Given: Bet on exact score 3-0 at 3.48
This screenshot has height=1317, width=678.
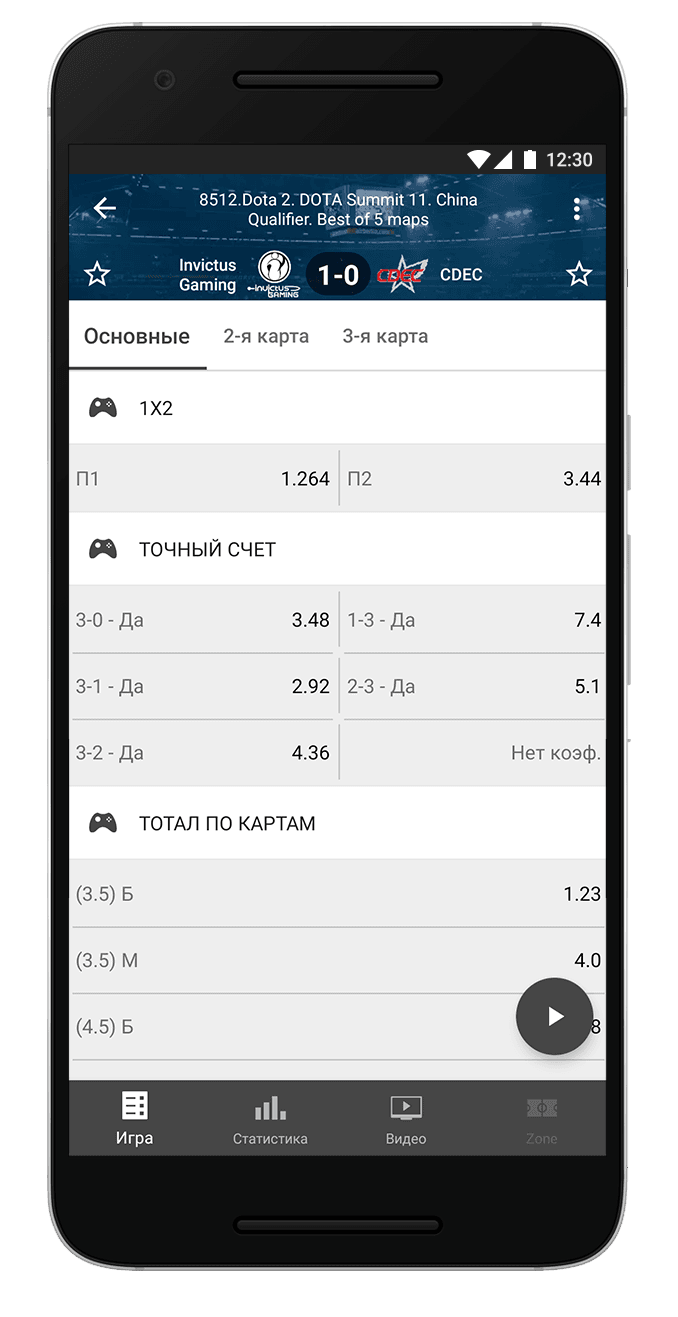Looking at the screenshot, I should point(204,620).
